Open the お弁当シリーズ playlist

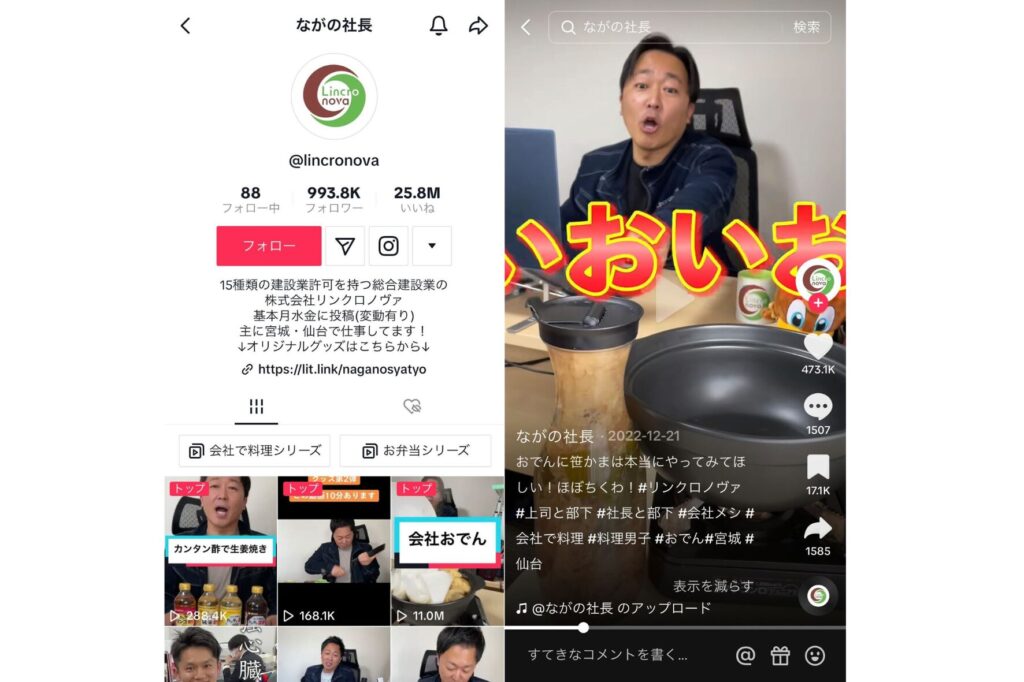coord(415,451)
